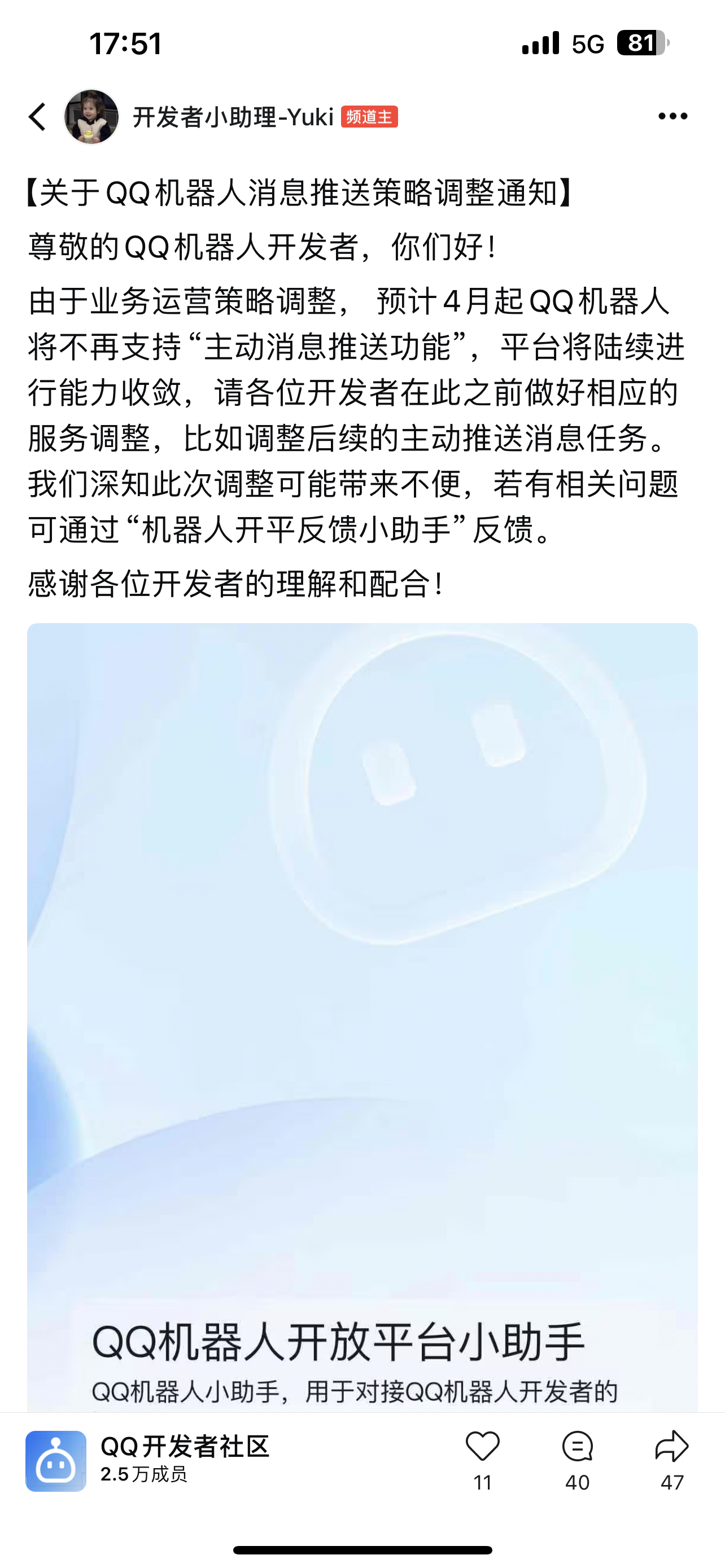Image resolution: width=725 pixels, height=1568 pixels.
Task: Open 开发者小助理-Yuki's profile avatar
Action: (91, 116)
